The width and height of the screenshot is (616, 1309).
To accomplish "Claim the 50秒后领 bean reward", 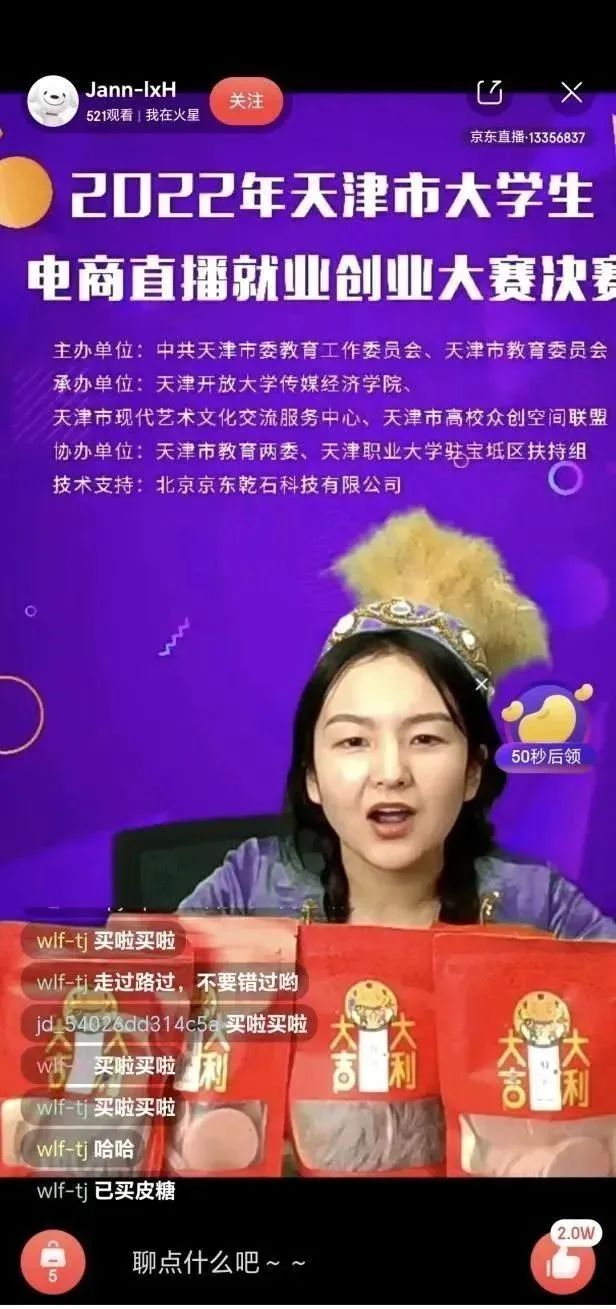I will [546, 728].
